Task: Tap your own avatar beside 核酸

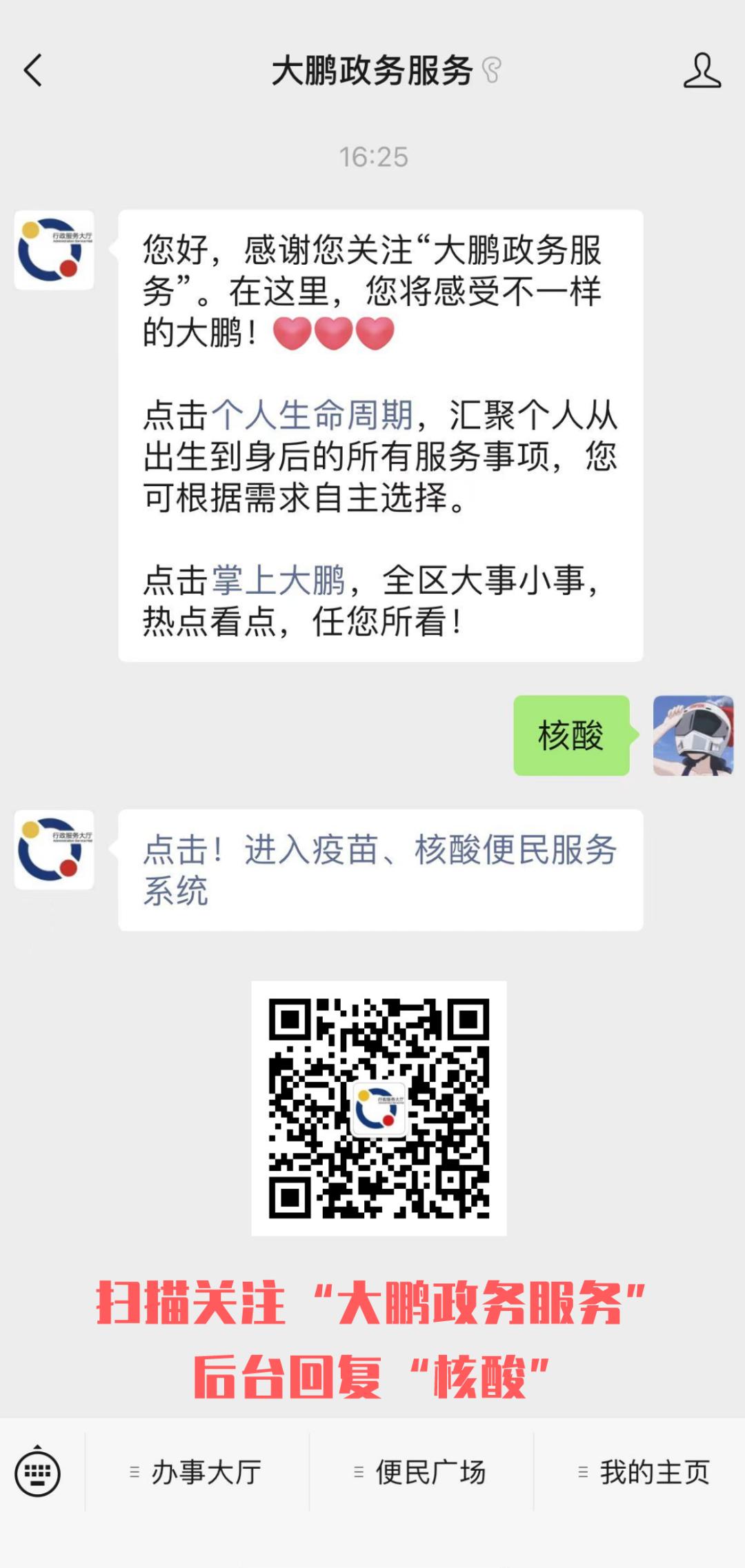Action: click(693, 736)
